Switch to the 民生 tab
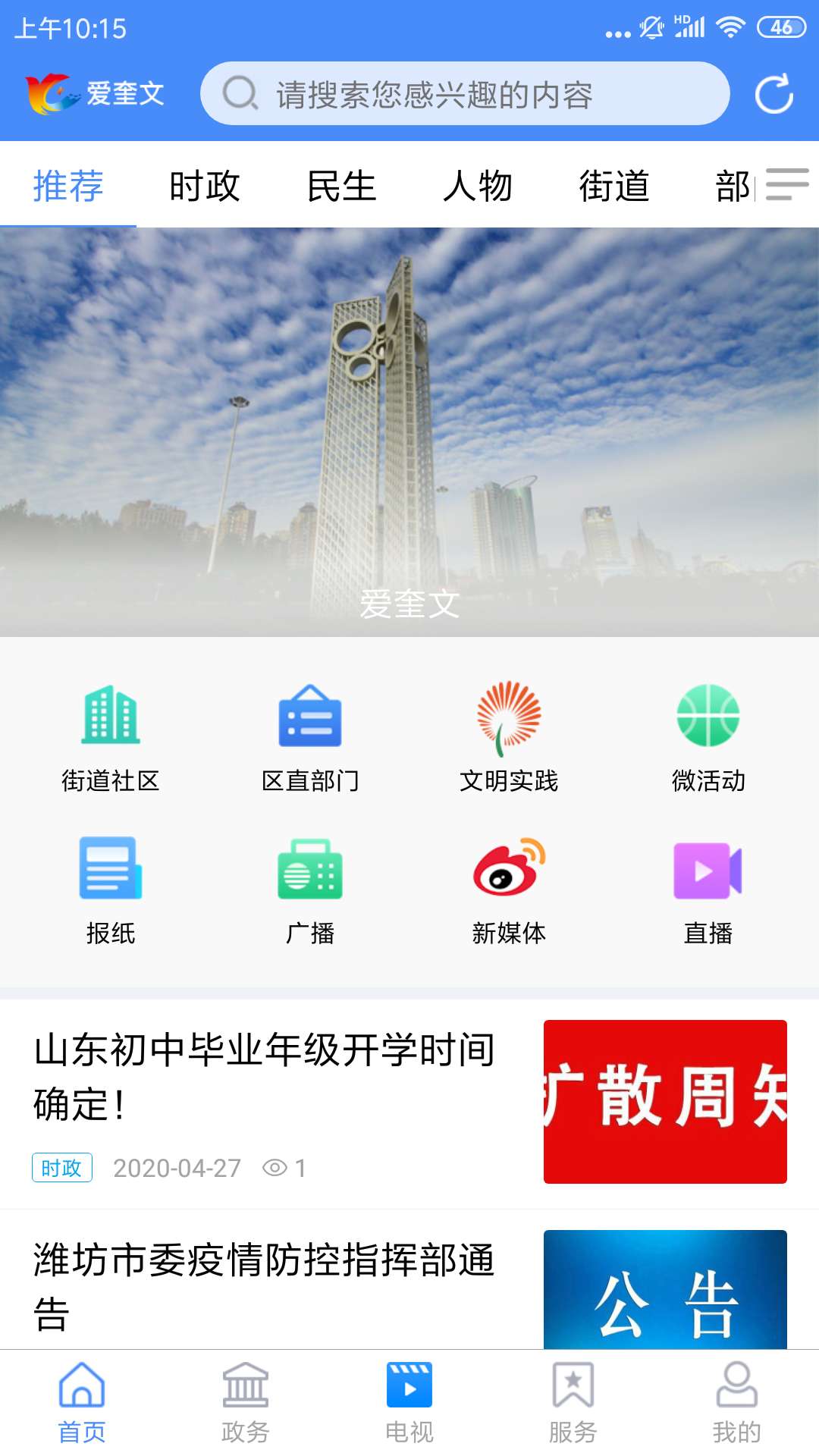 click(x=341, y=186)
